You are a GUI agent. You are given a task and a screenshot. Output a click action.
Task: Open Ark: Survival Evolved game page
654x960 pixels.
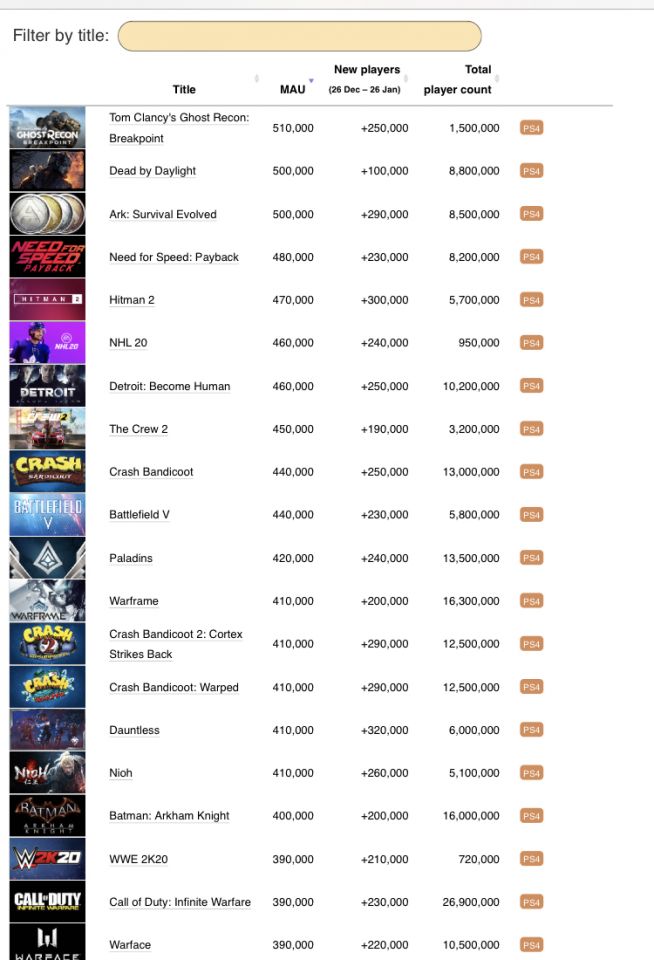tap(162, 214)
